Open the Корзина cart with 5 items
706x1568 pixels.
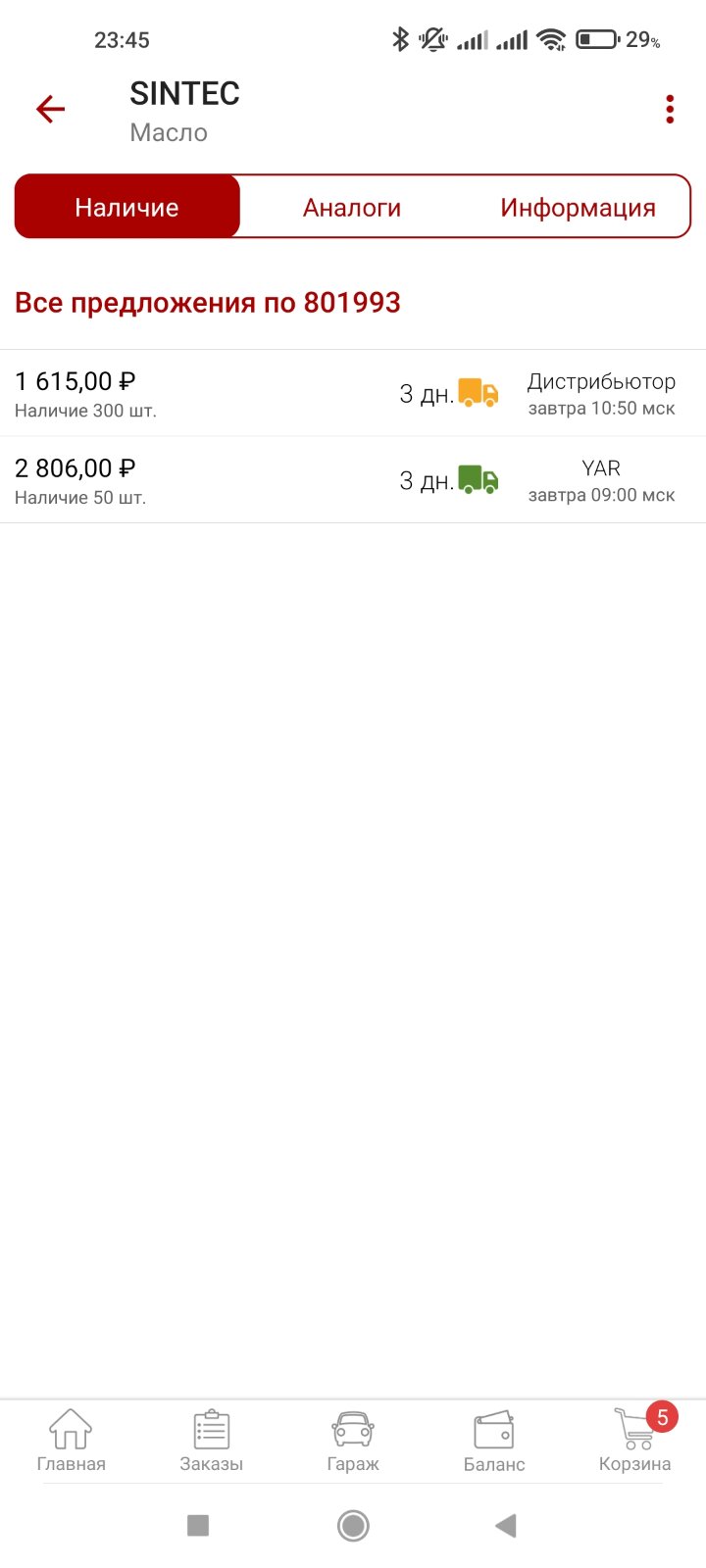(x=635, y=1441)
